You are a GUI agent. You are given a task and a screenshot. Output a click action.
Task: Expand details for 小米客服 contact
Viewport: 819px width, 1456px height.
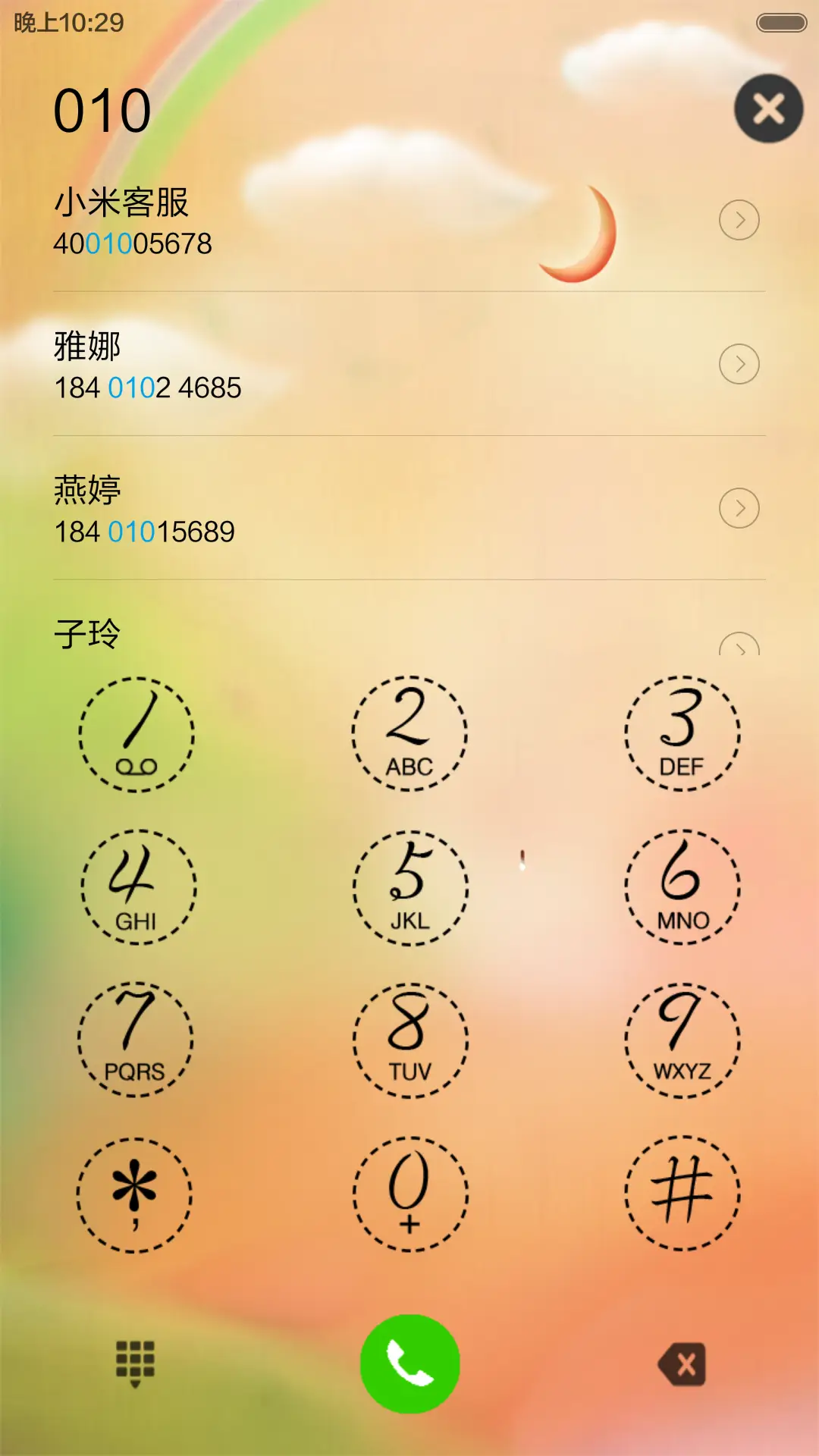point(739,219)
